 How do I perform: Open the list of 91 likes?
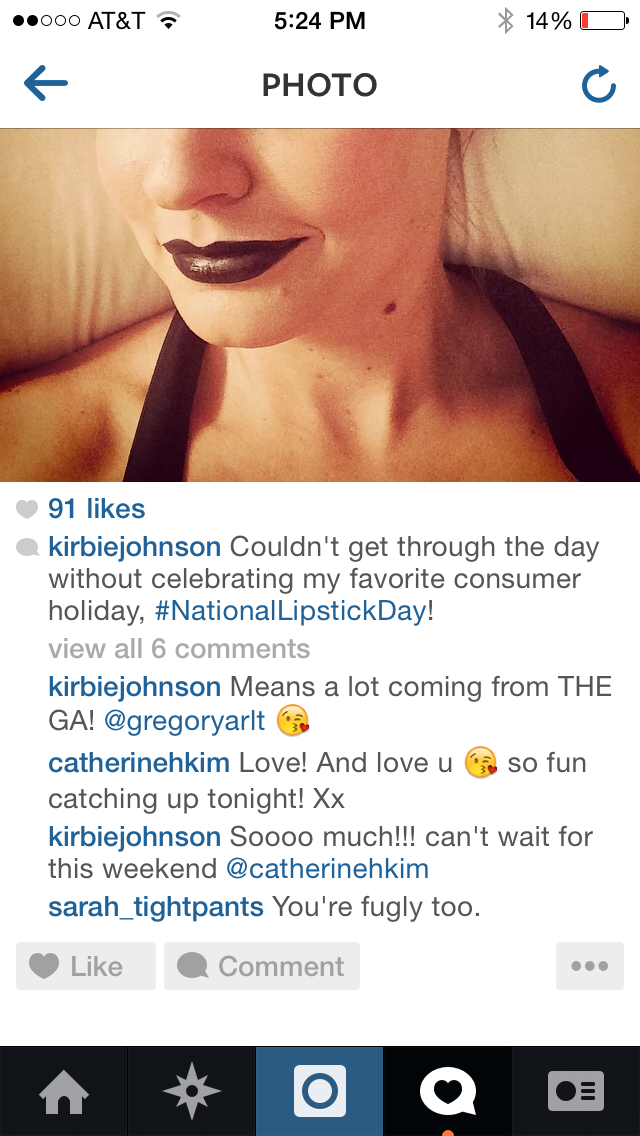point(96,509)
